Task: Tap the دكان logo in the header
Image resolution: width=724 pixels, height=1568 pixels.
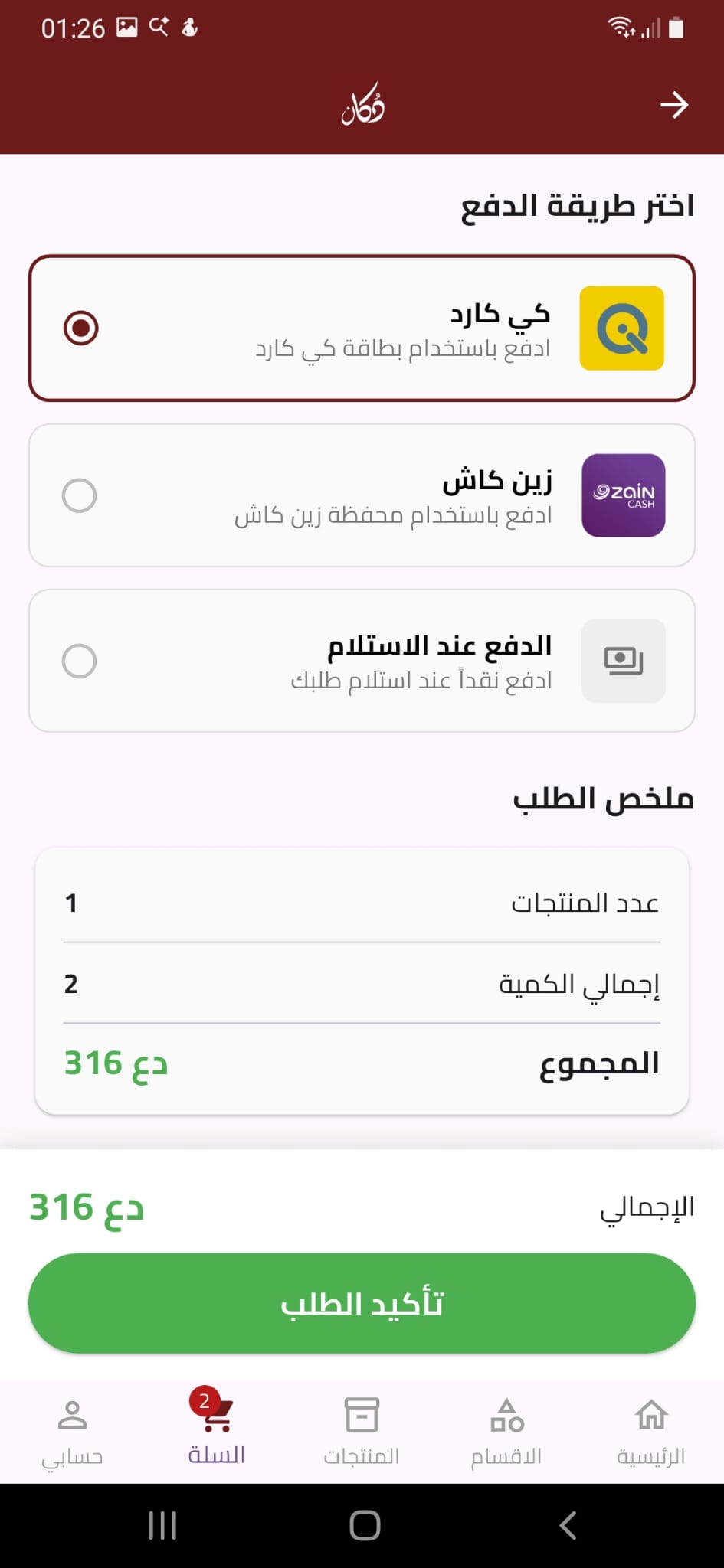Action: 361,105
